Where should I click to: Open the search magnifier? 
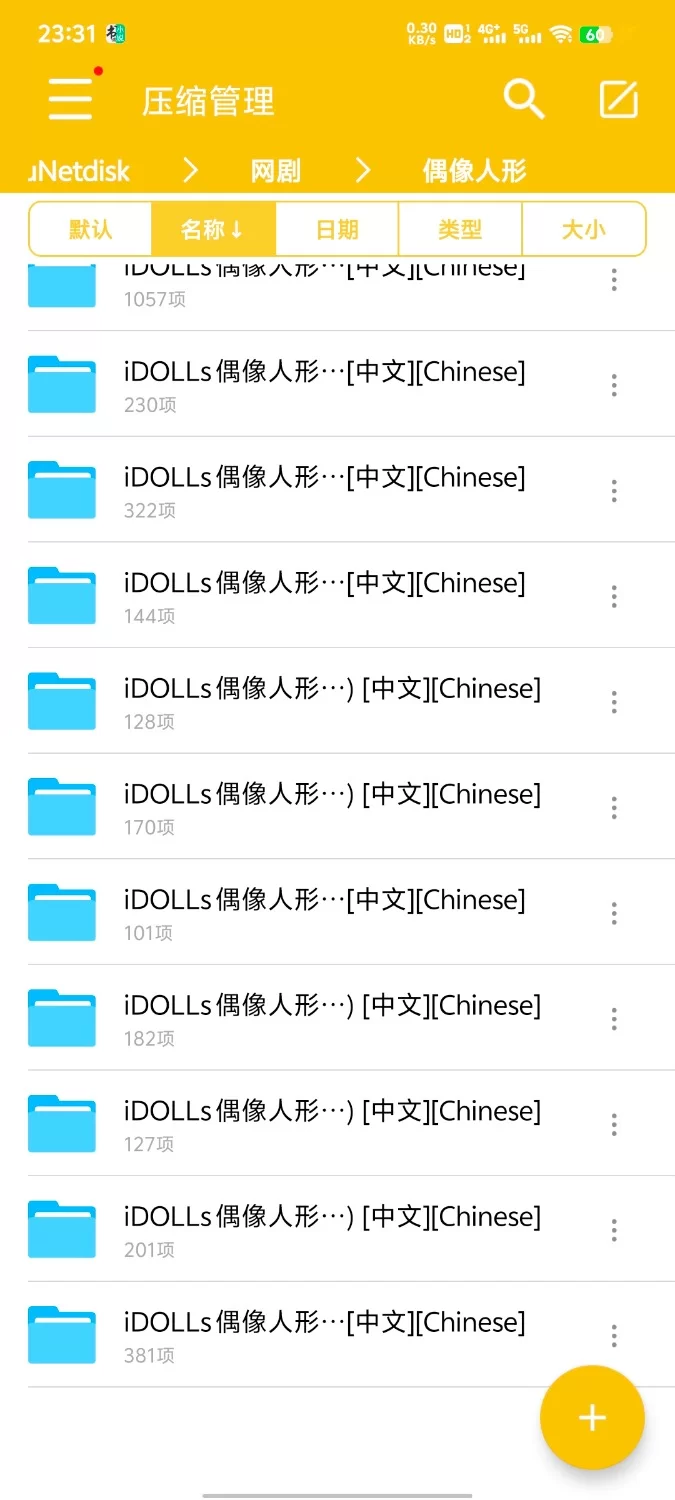coord(523,99)
